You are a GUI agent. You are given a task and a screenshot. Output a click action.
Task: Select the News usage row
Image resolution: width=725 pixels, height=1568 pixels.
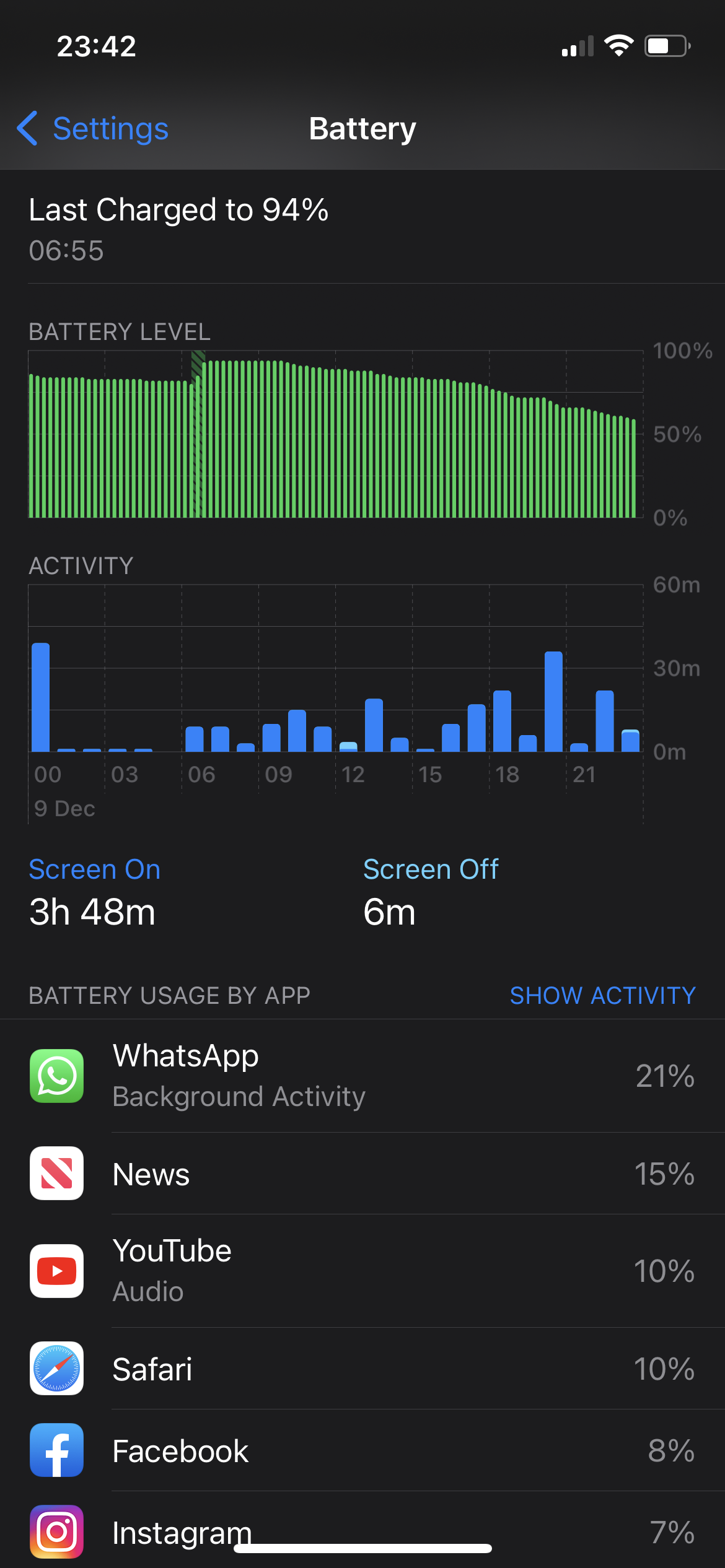[x=362, y=1174]
